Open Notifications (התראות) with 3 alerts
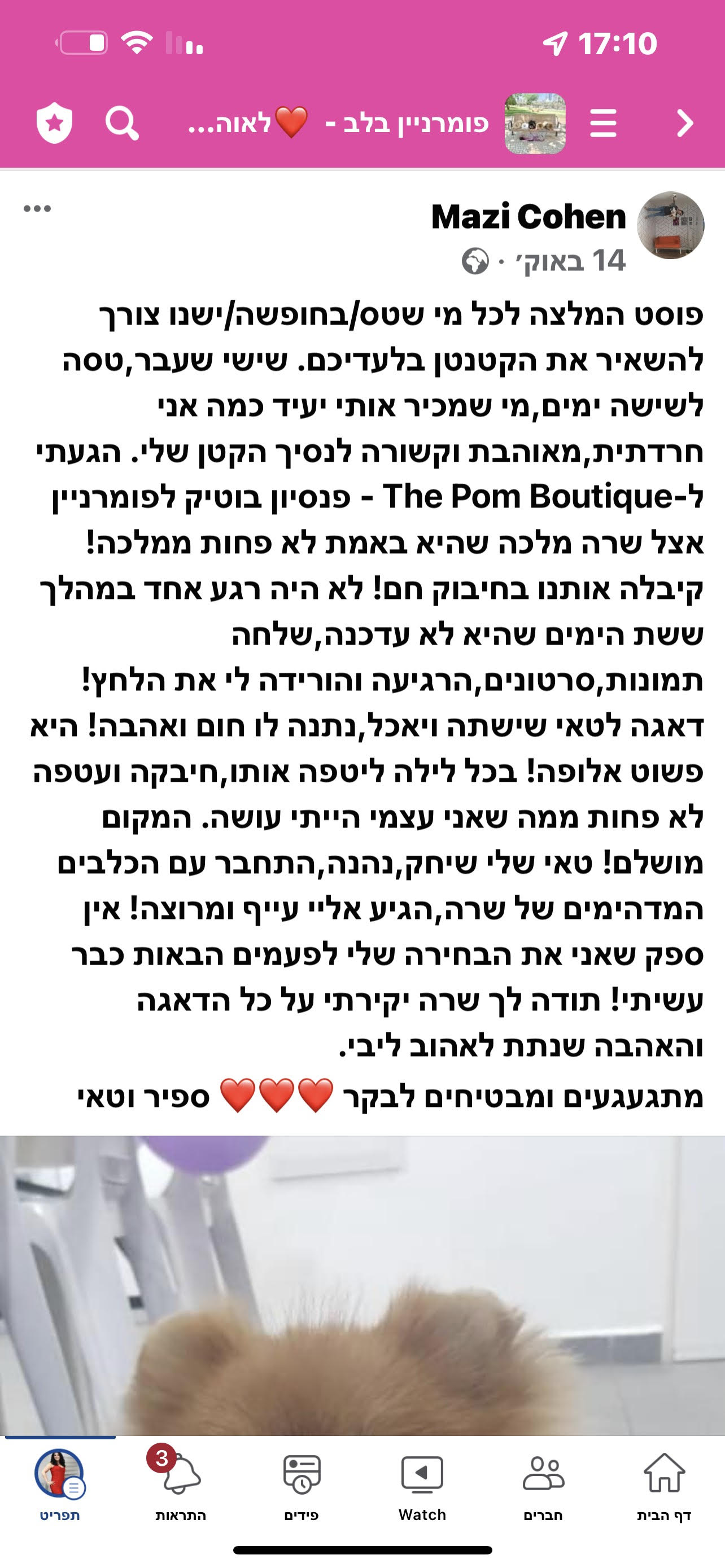725x1568 pixels. pyautogui.click(x=181, y=1485)
